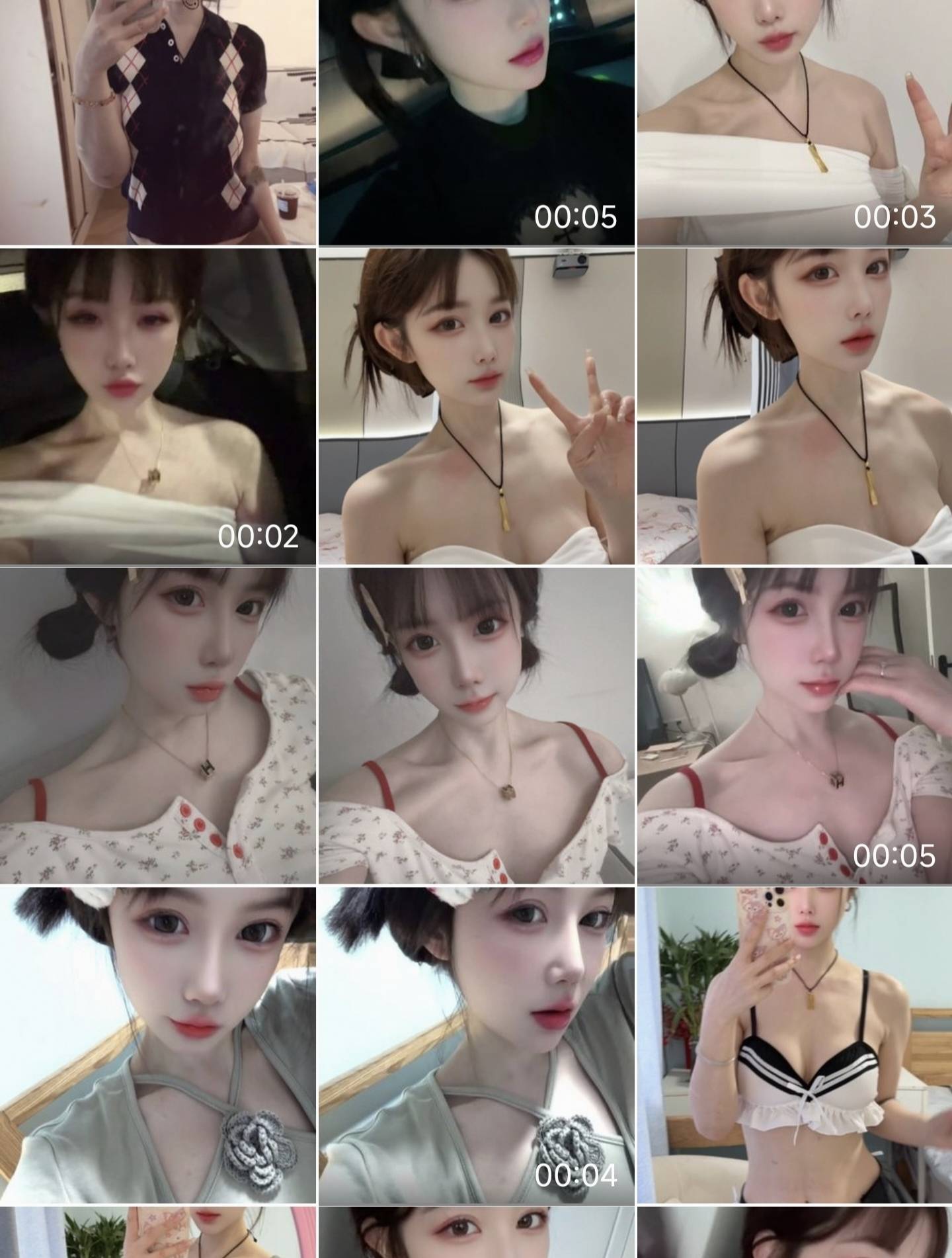Screen dimensions: 952x1258
Task: Open the floral top photo with hair clip
Action: (476, 726)
